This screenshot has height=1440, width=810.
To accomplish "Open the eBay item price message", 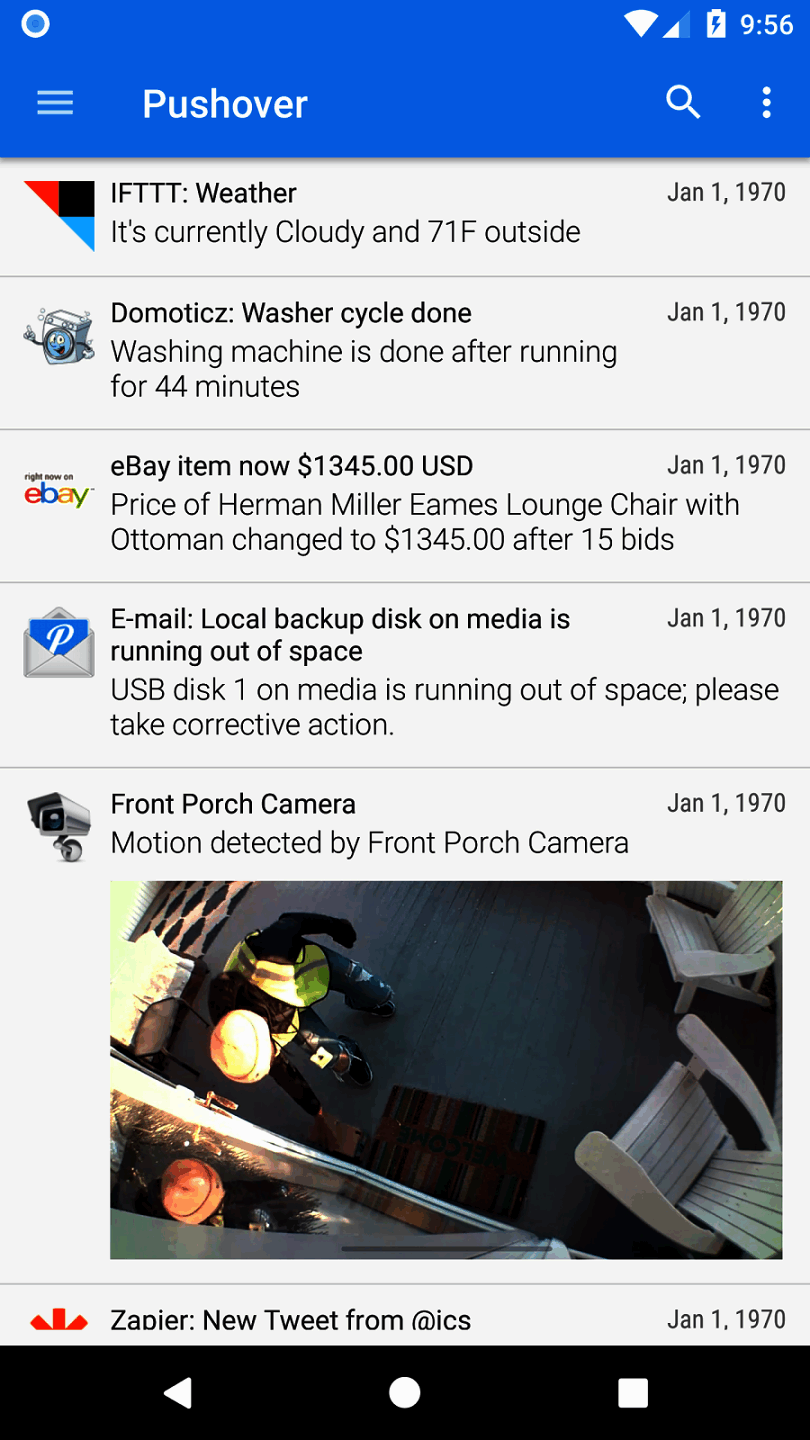I will click(x=400, y=505).
